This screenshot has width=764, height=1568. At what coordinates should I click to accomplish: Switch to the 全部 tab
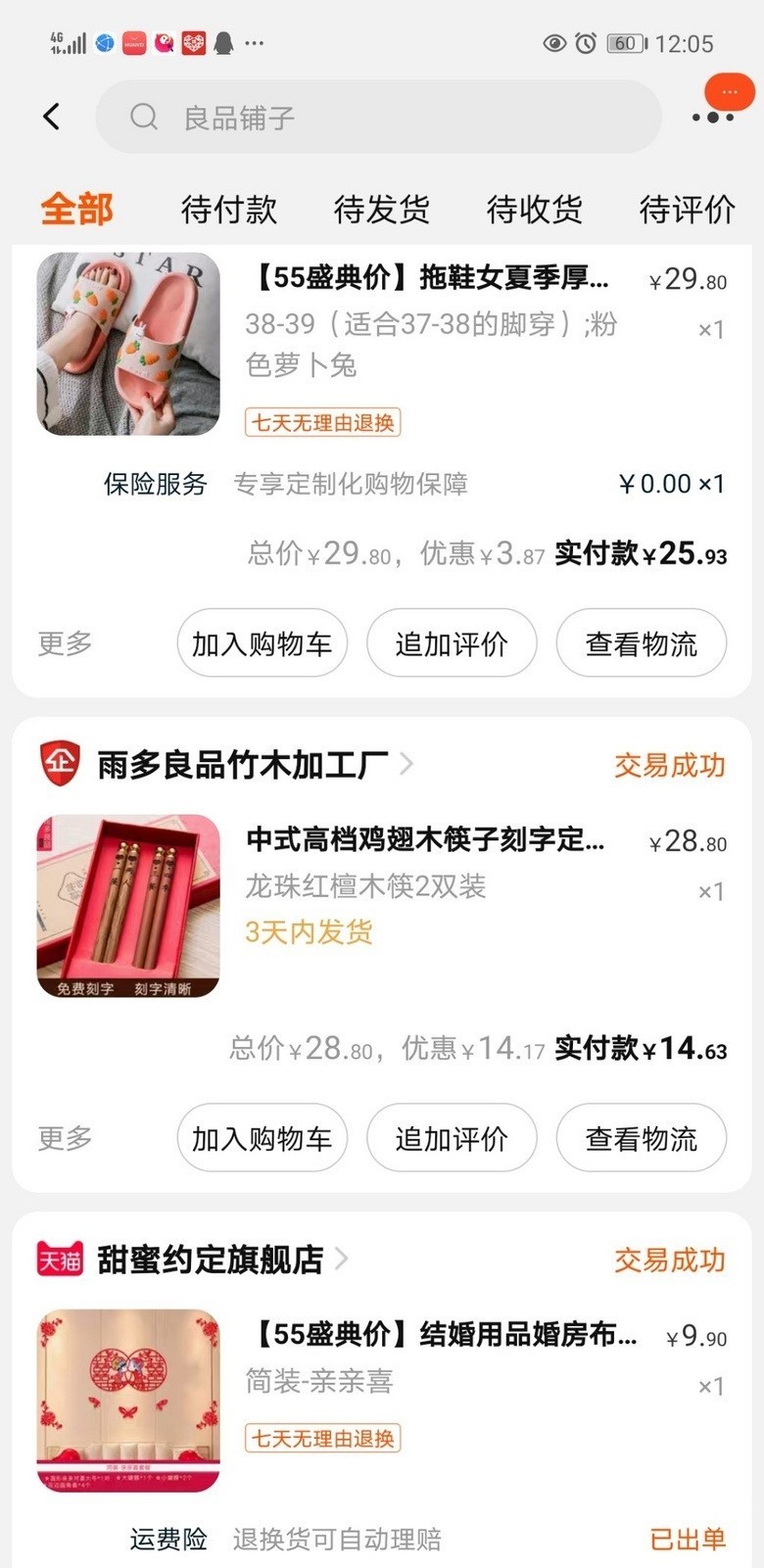pos(76,209)
